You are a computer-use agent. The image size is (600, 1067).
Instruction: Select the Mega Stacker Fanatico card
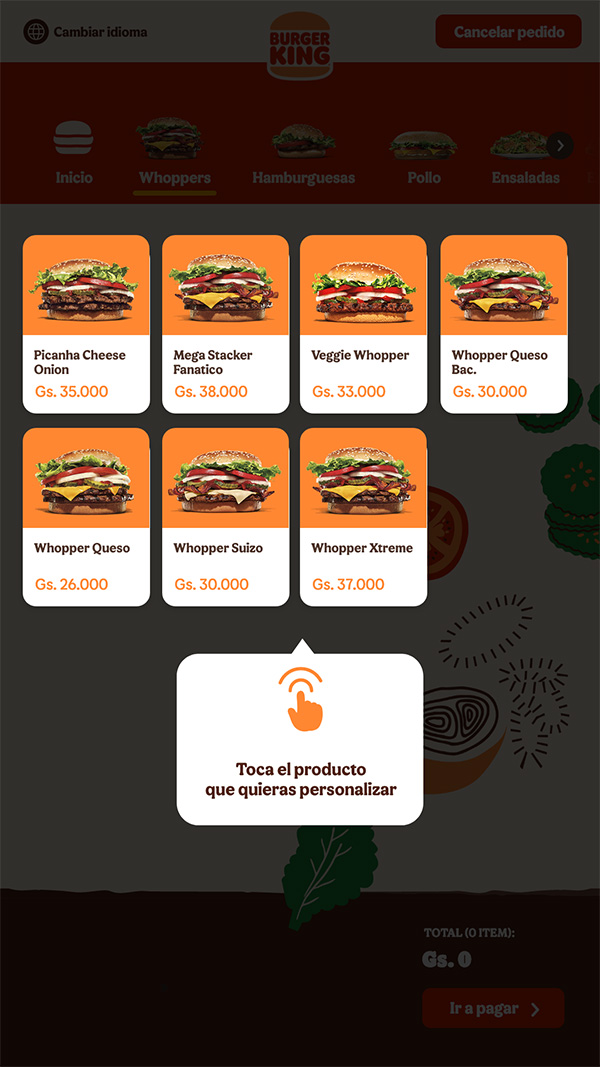click(225, 324)
